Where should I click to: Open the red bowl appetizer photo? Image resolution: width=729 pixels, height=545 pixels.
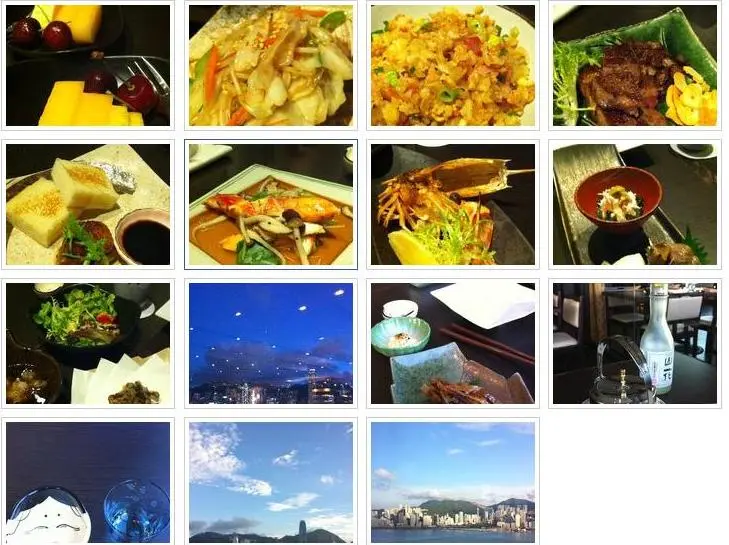634,204
